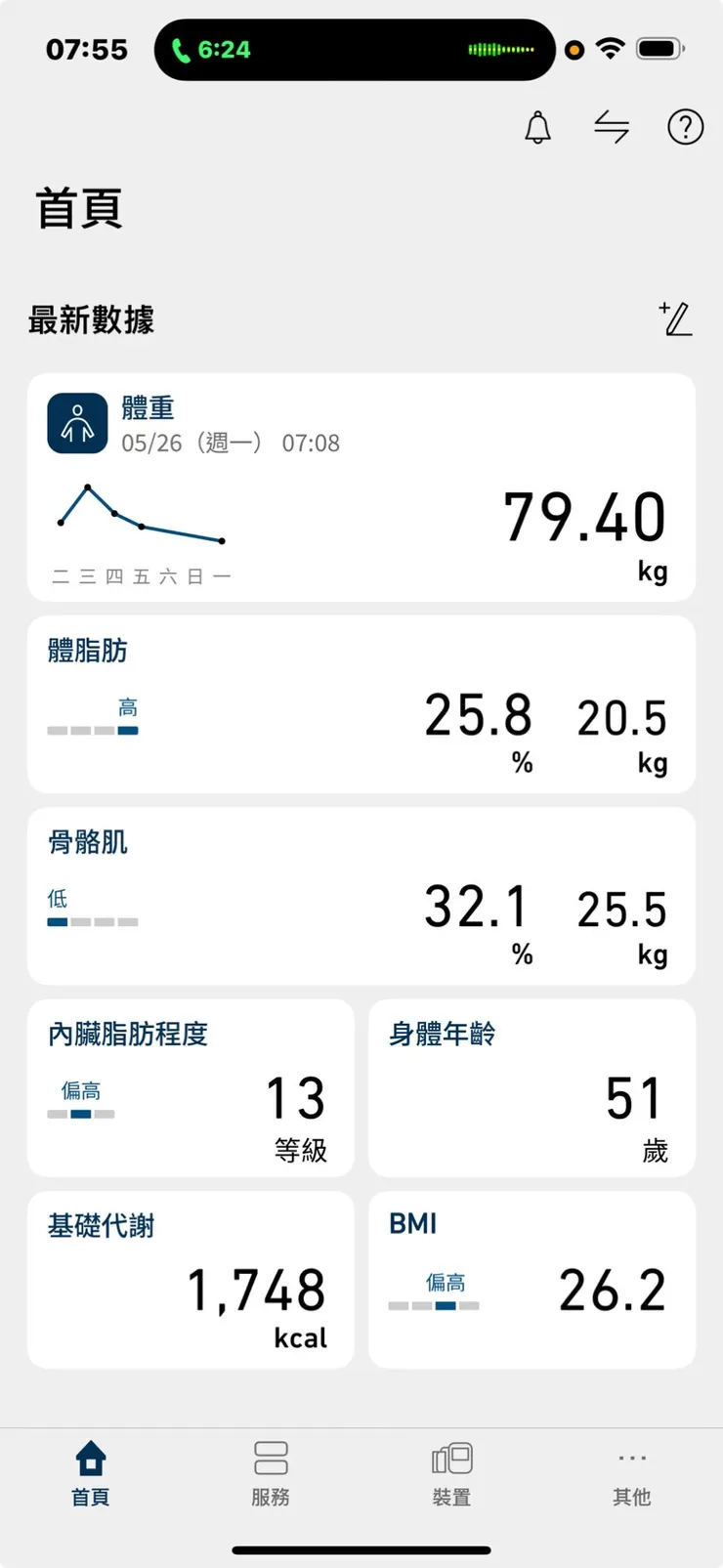Tap the data sync icon
Viewport: 723px width, 1568px height.
point(610,127)
